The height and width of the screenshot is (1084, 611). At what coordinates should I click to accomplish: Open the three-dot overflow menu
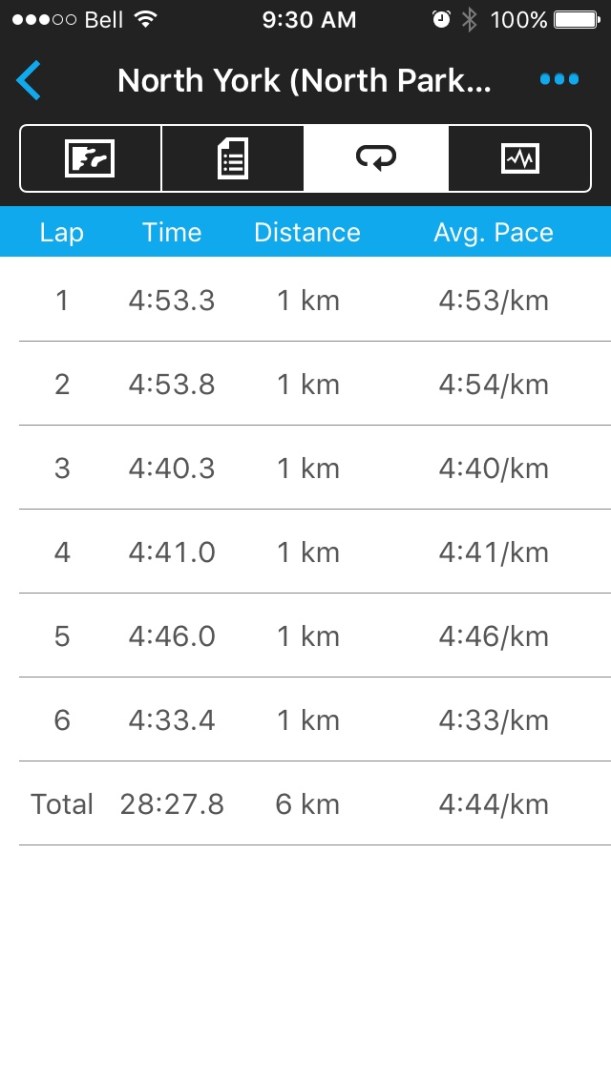coord(558,80)
